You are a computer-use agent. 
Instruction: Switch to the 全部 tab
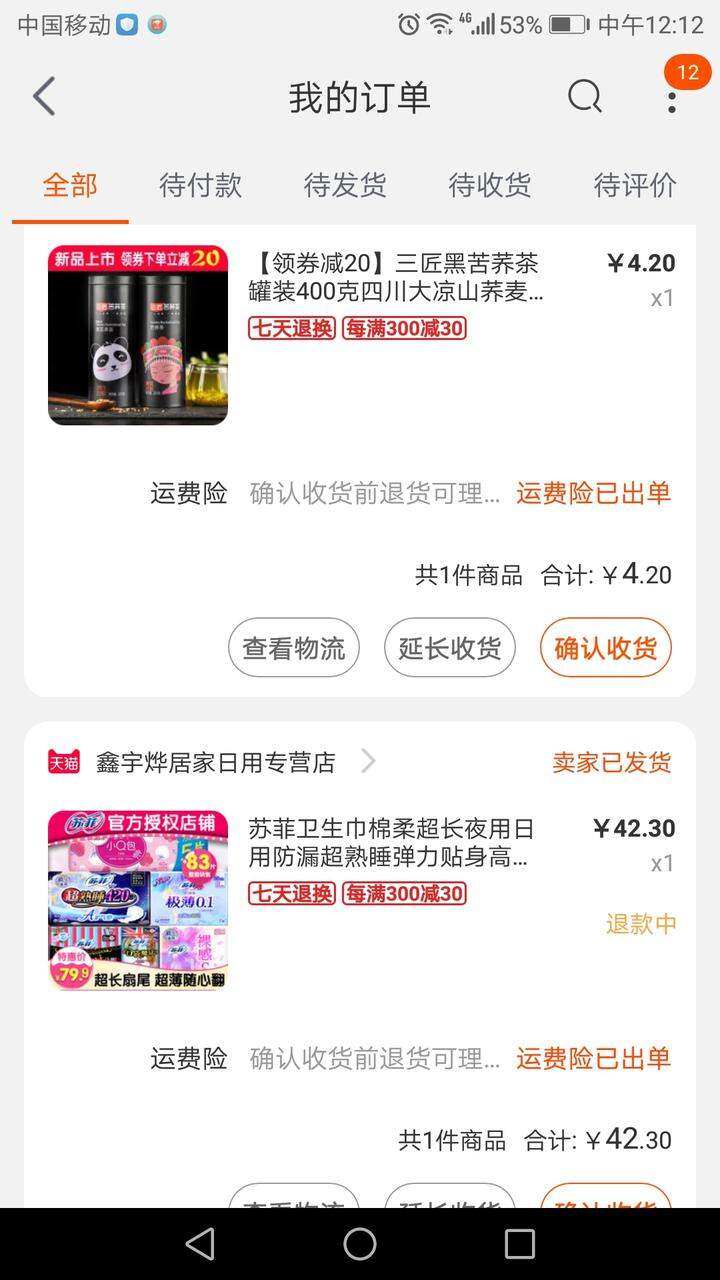pyautogui.click(x=70, y=185)
